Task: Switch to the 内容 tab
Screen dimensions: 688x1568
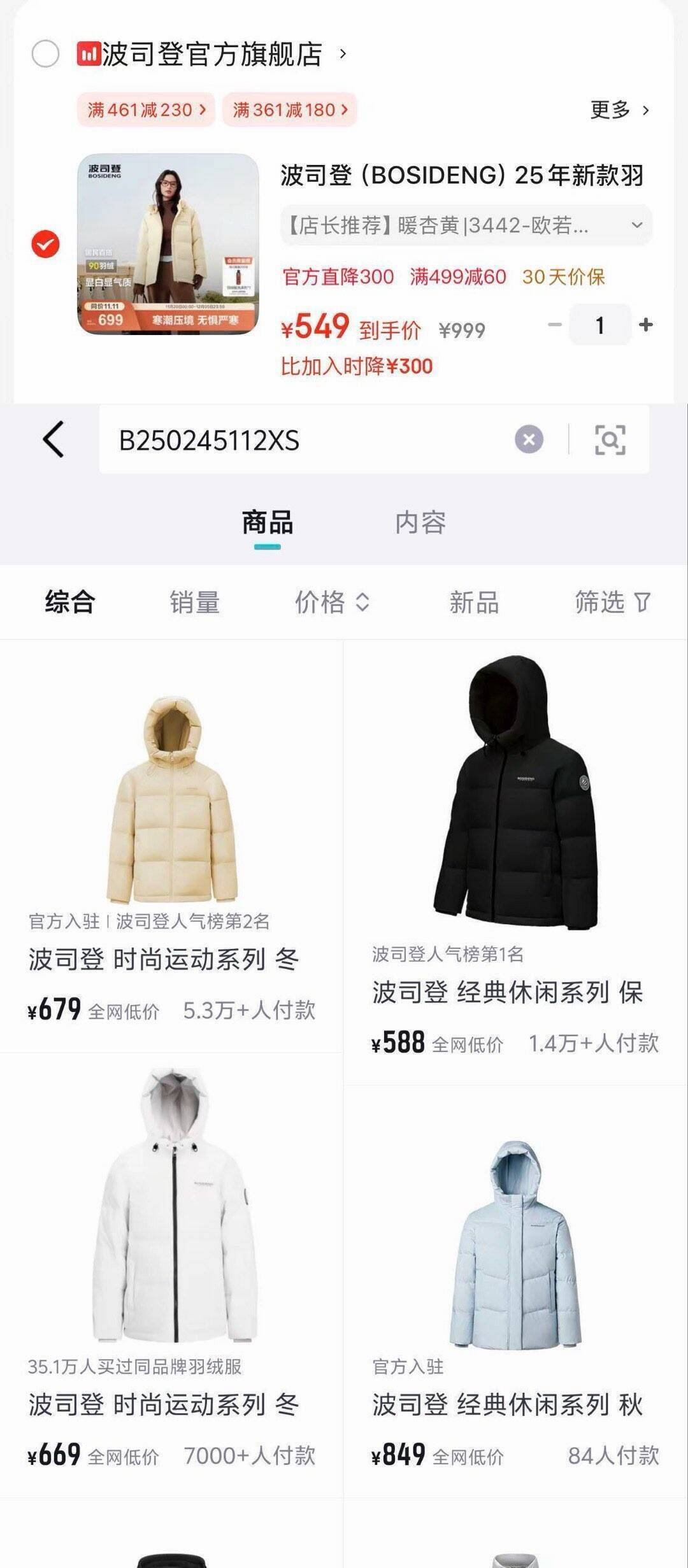Action: [420, 523]
